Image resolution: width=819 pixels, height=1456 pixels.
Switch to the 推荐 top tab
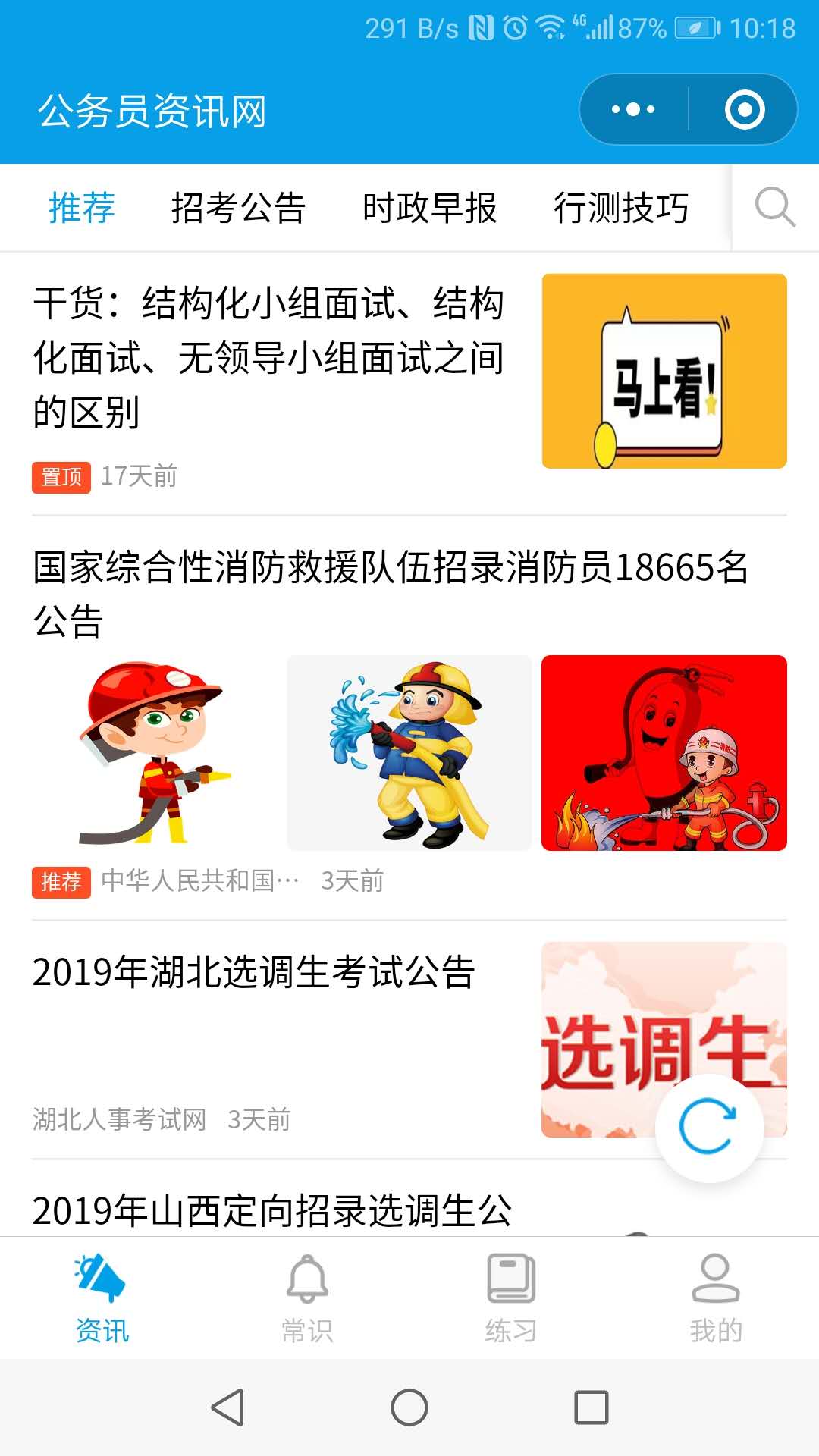pyautogui.click(x=82, y=208)
